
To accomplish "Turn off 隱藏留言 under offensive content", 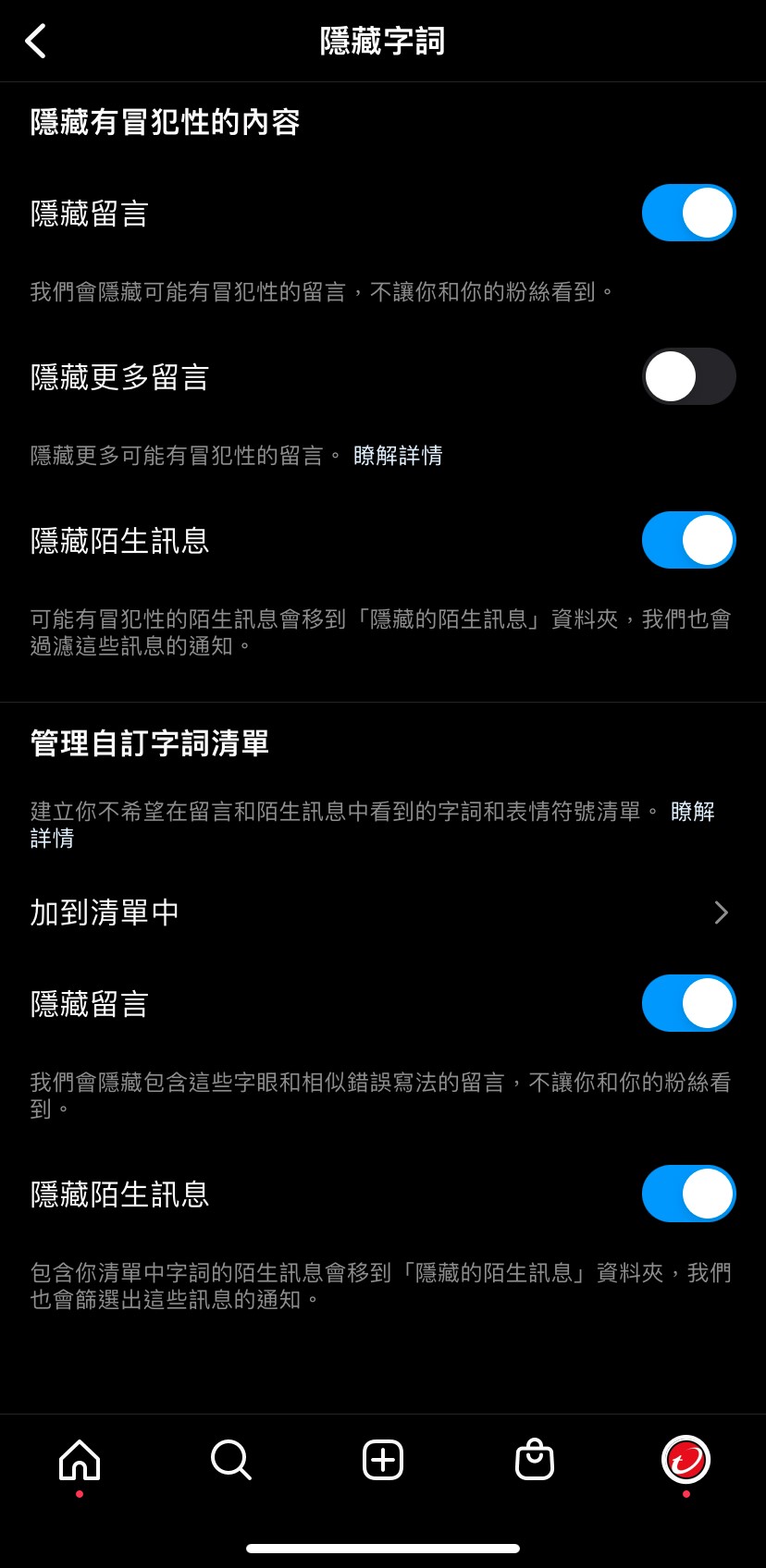I will (688, 213).
